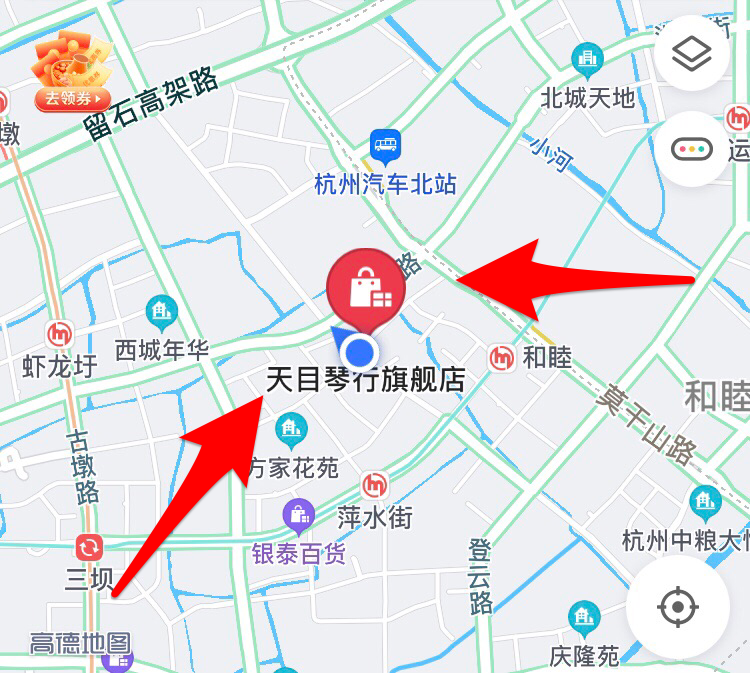The height and width of the screenshot is (673, 750).
Task: Recenter map to my location
Action: click(678, 607)
